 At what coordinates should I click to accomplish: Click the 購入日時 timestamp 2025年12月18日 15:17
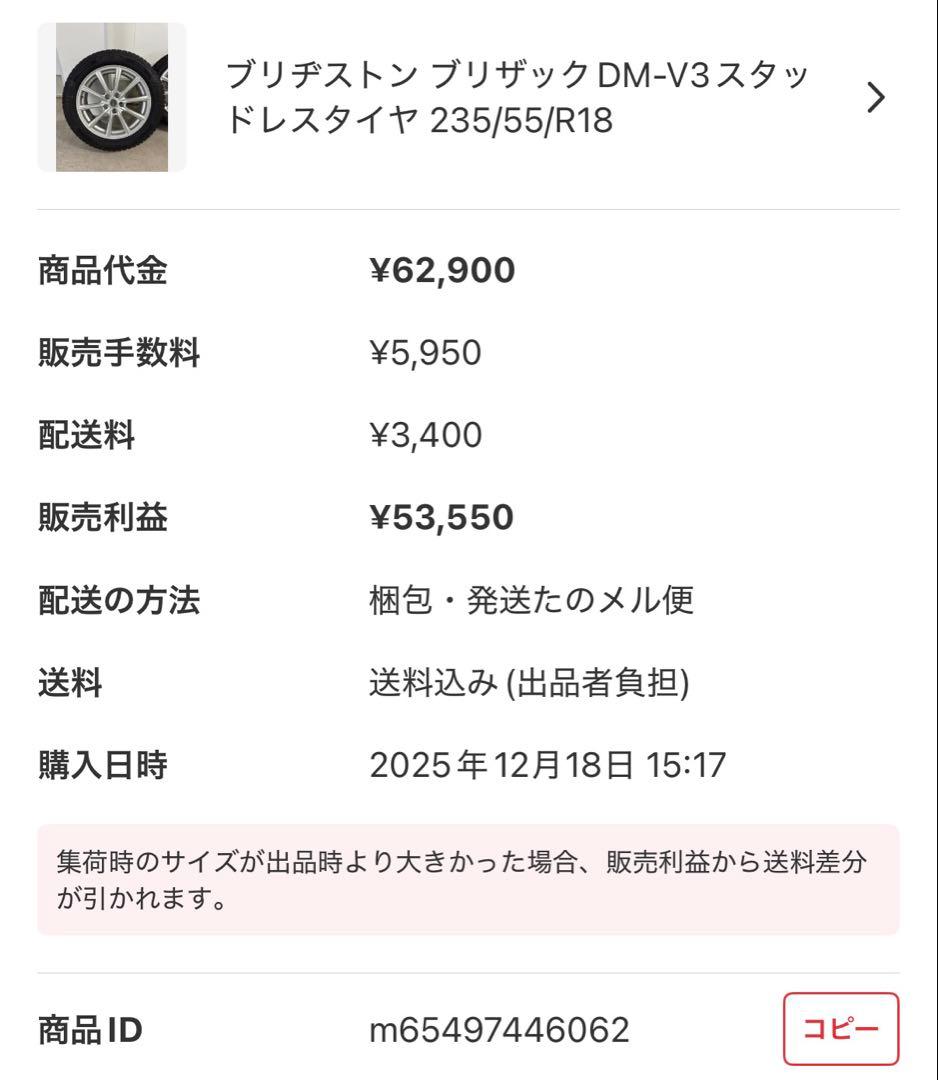(549, 764)
